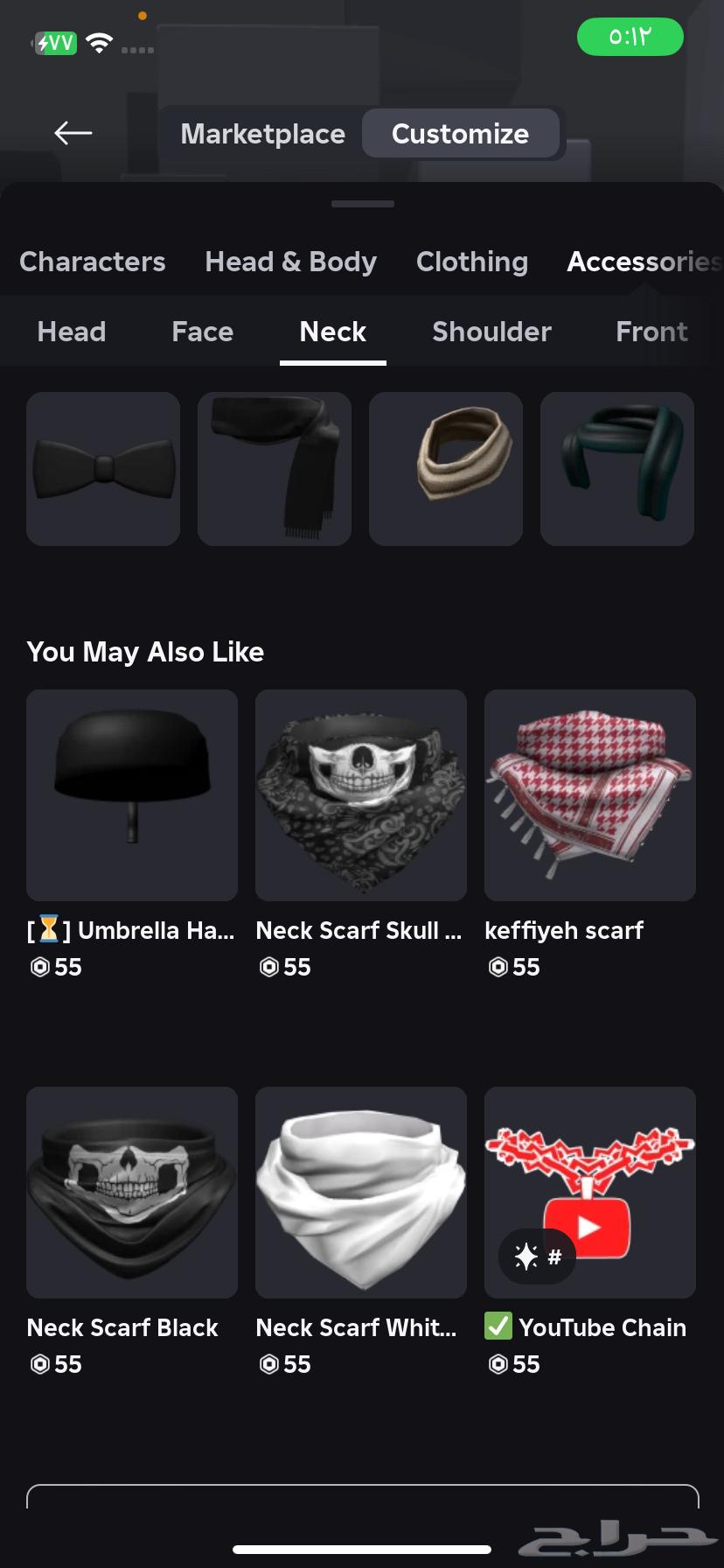Open the Neck Scarf White item
Viewport: 724px width, 1568px height.
click(361, 1193)
